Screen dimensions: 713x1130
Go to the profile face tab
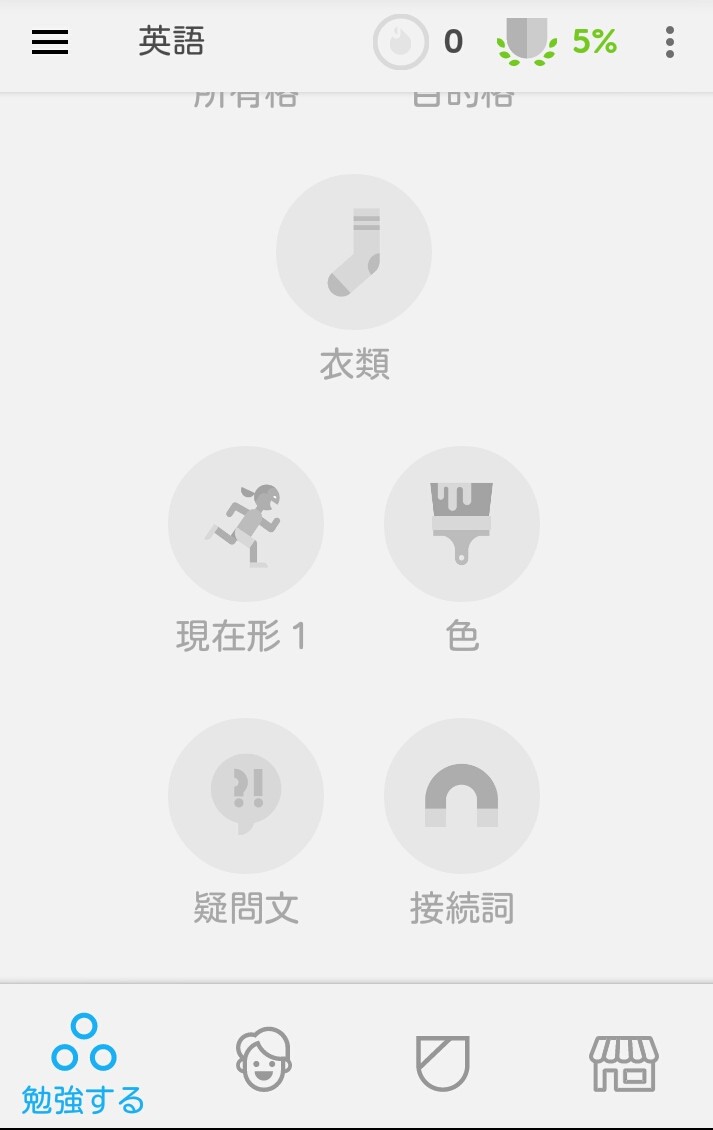point(263,1060)
